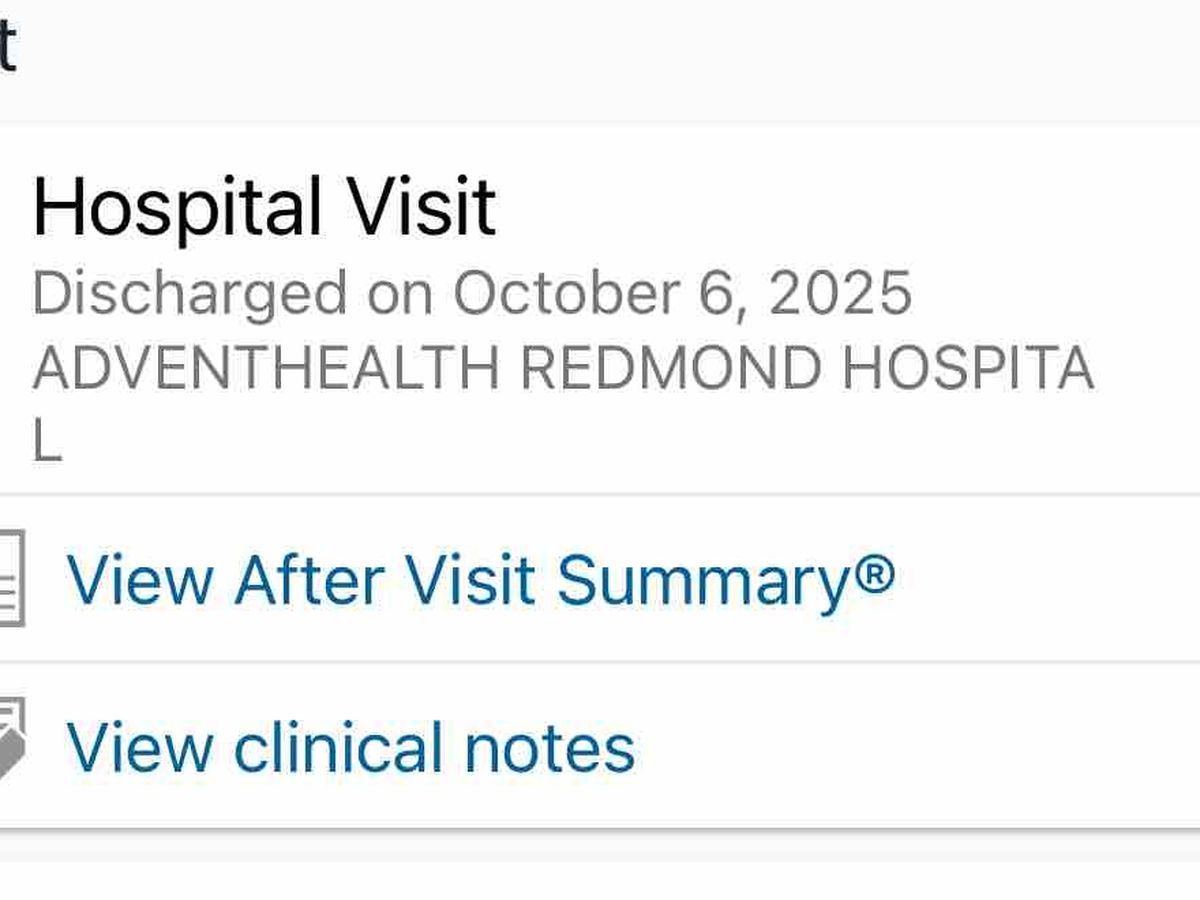Open View After Visit Summary link

click(x=480, y=580)
